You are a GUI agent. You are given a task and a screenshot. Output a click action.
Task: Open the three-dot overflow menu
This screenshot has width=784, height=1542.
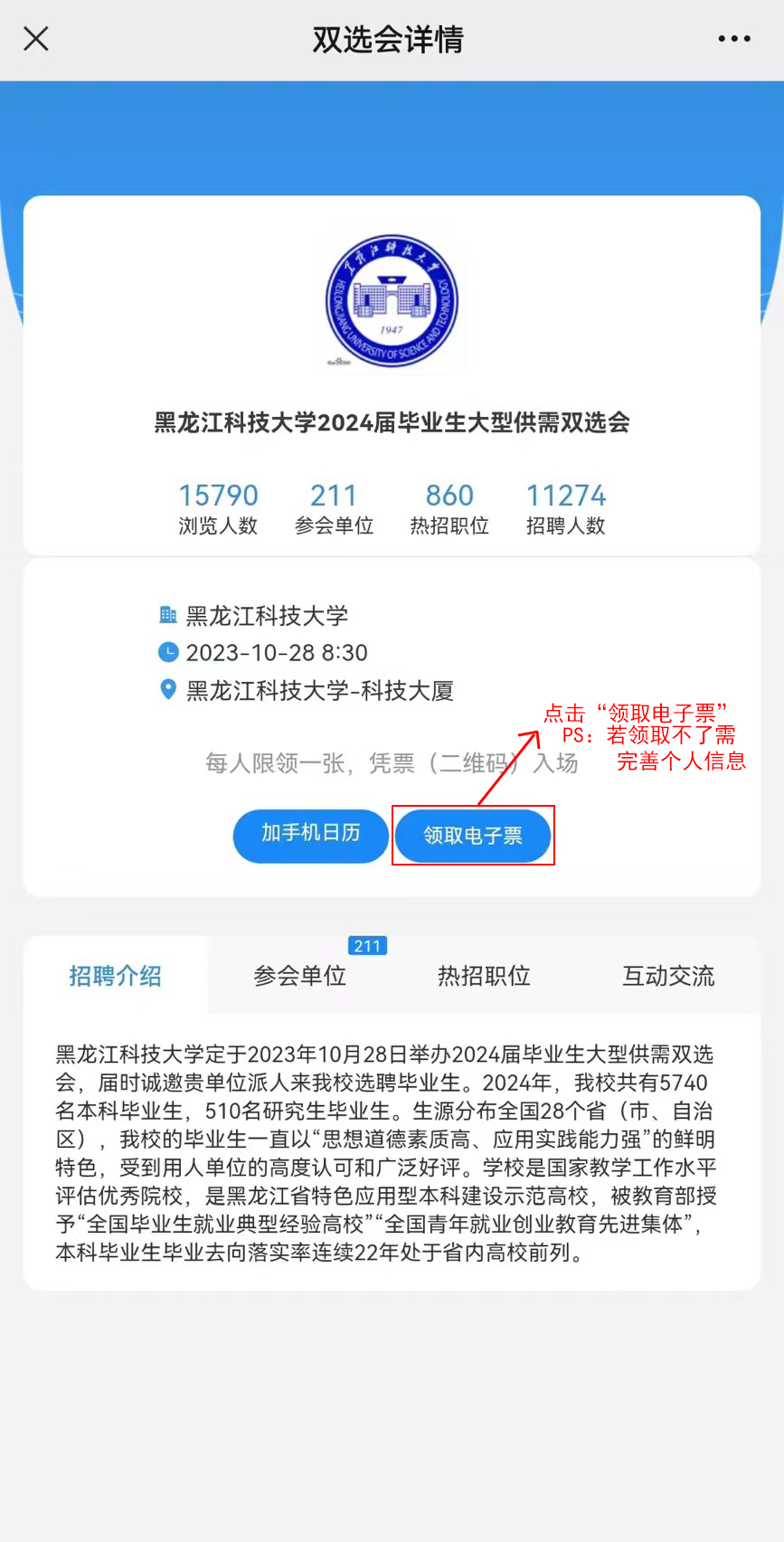[733, 39]
